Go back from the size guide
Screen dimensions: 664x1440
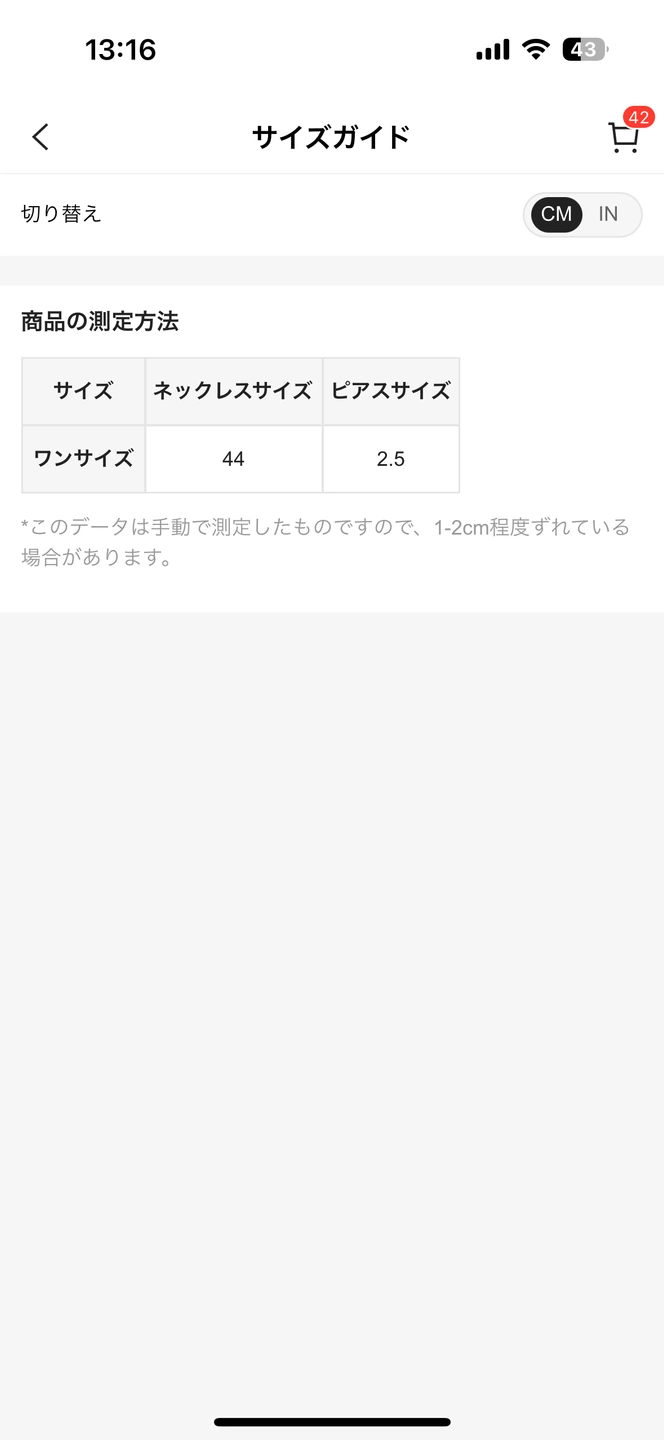point(40,137)
